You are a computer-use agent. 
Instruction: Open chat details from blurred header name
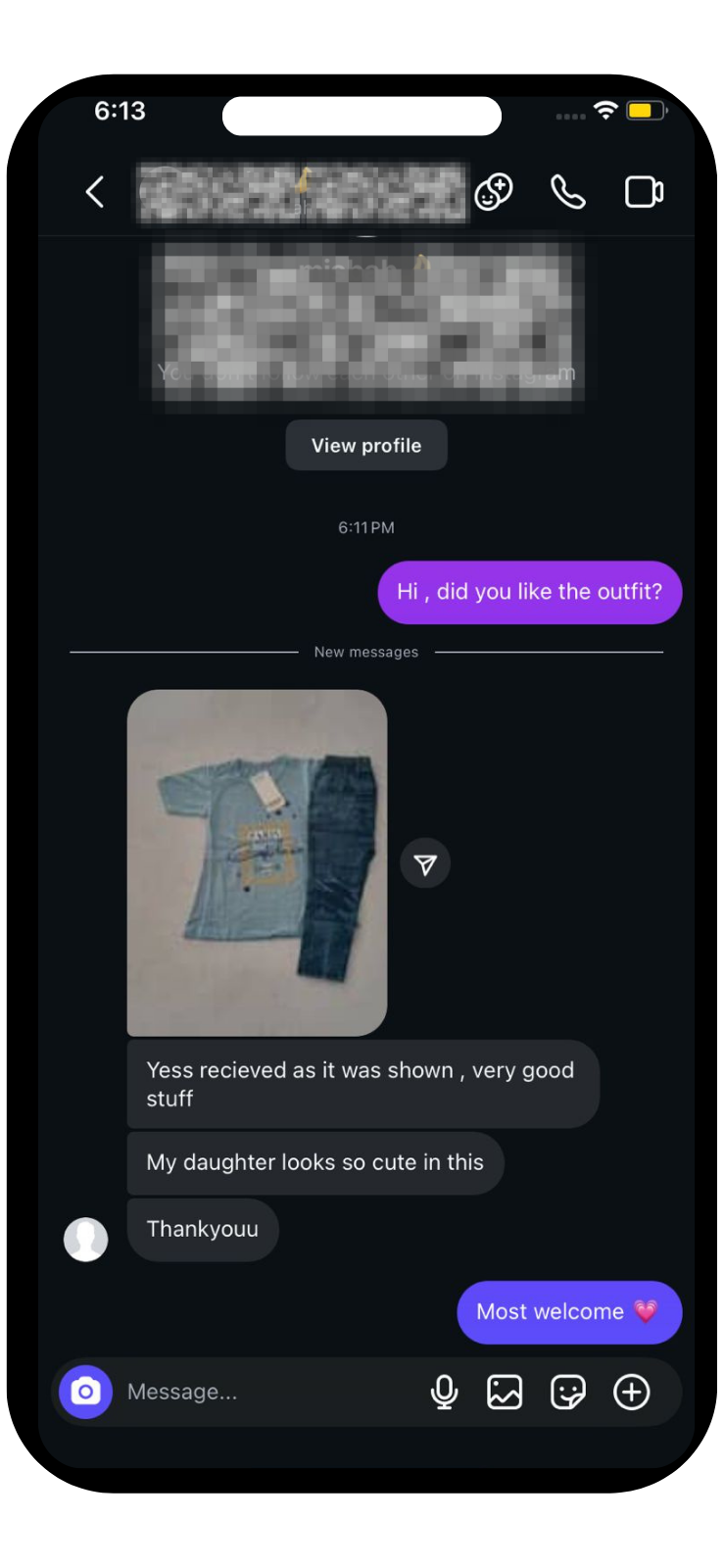302,192
